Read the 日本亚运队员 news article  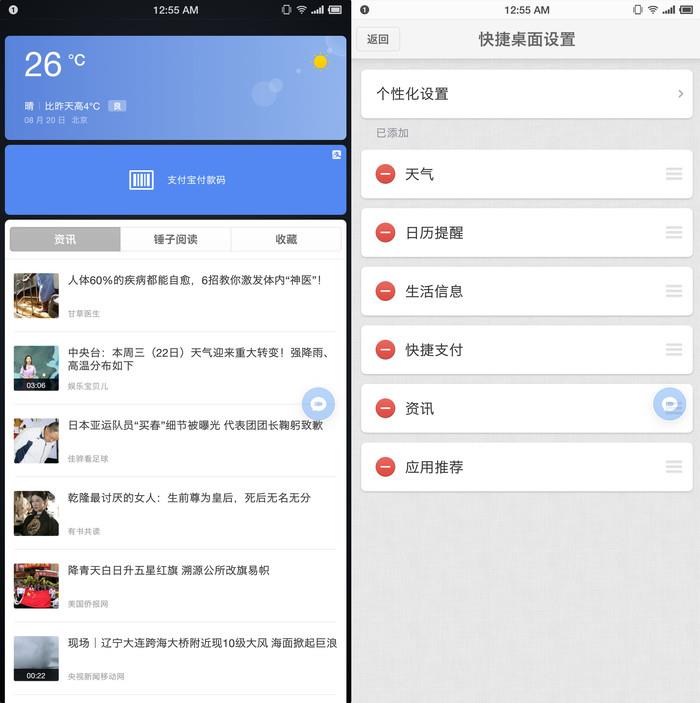coord(195,426)
